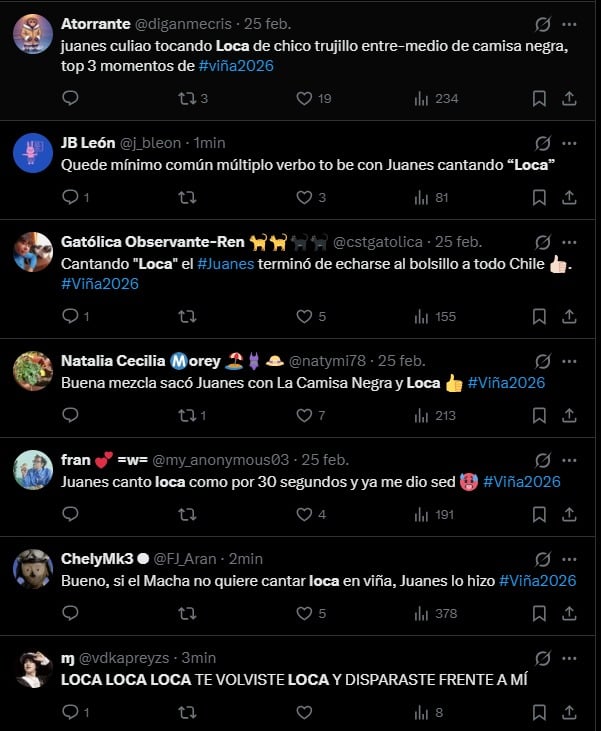Image resolution: width=601 pixels, height=731 pixels.
Task: Like Atorrante's tweet about Juanes
Action: [305, 98]
